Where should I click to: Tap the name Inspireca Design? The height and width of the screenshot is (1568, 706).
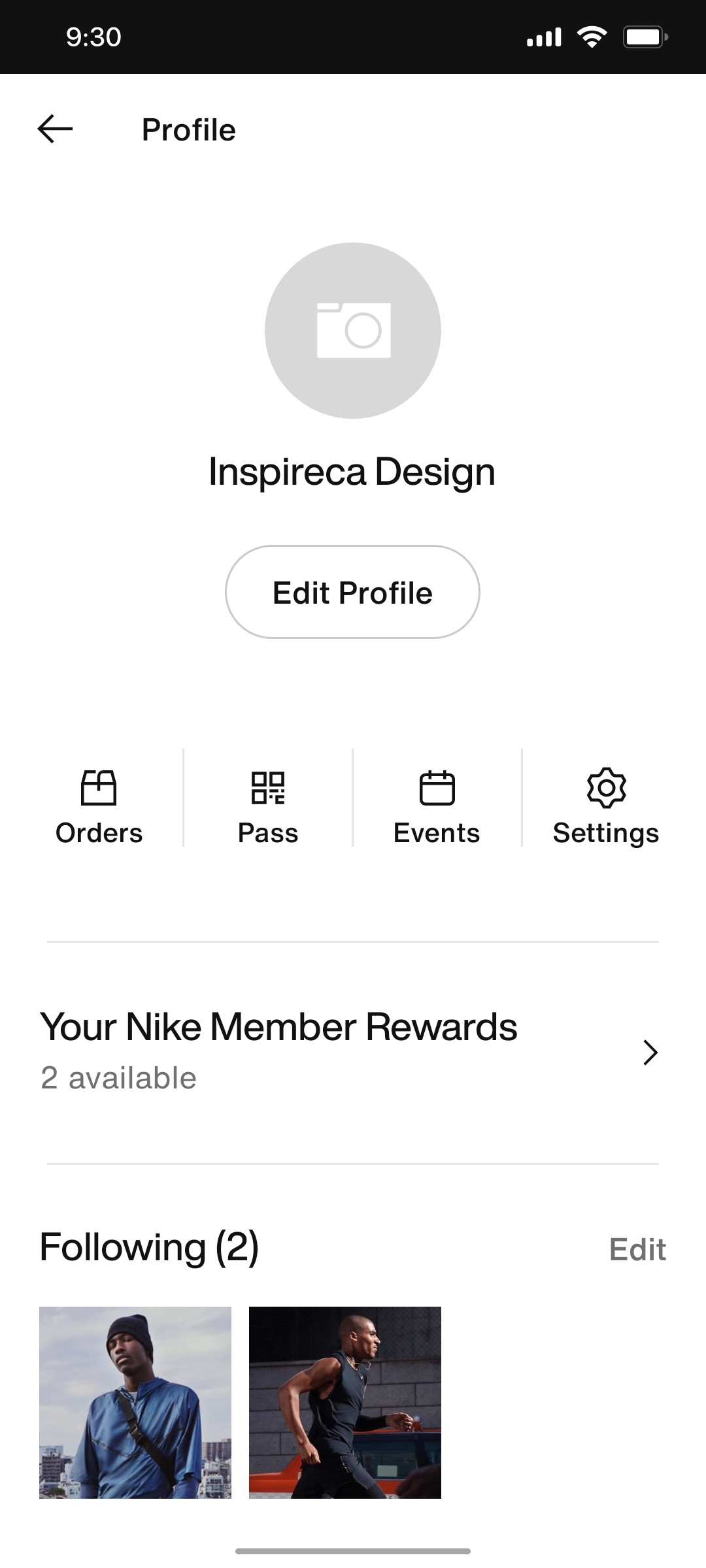click(x=352, y=470)
